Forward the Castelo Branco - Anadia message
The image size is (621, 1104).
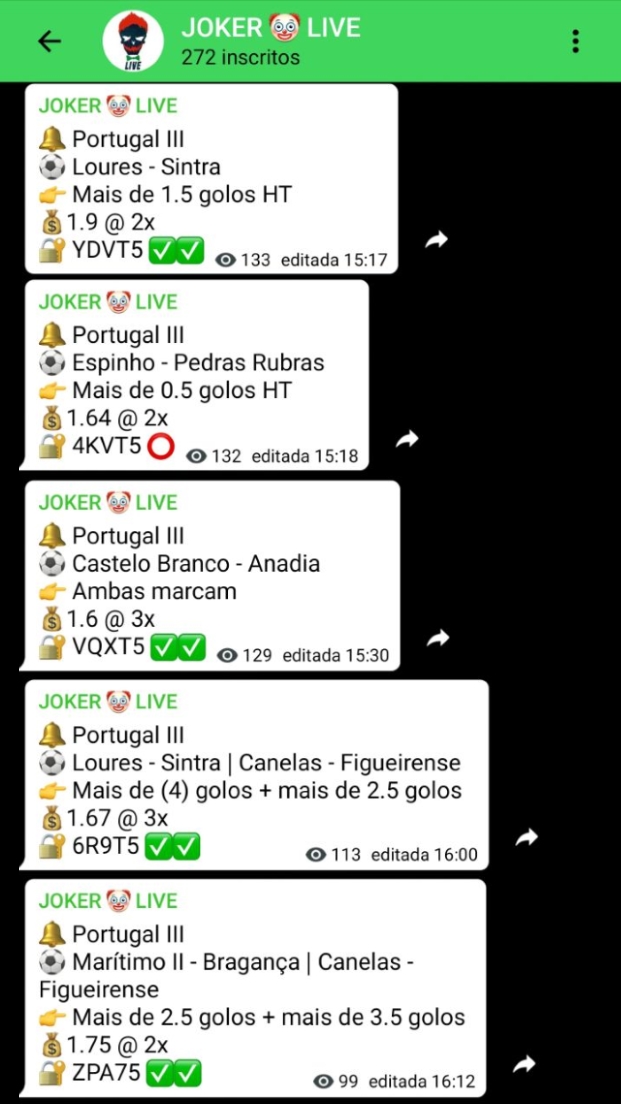click(x=437, y=639)
